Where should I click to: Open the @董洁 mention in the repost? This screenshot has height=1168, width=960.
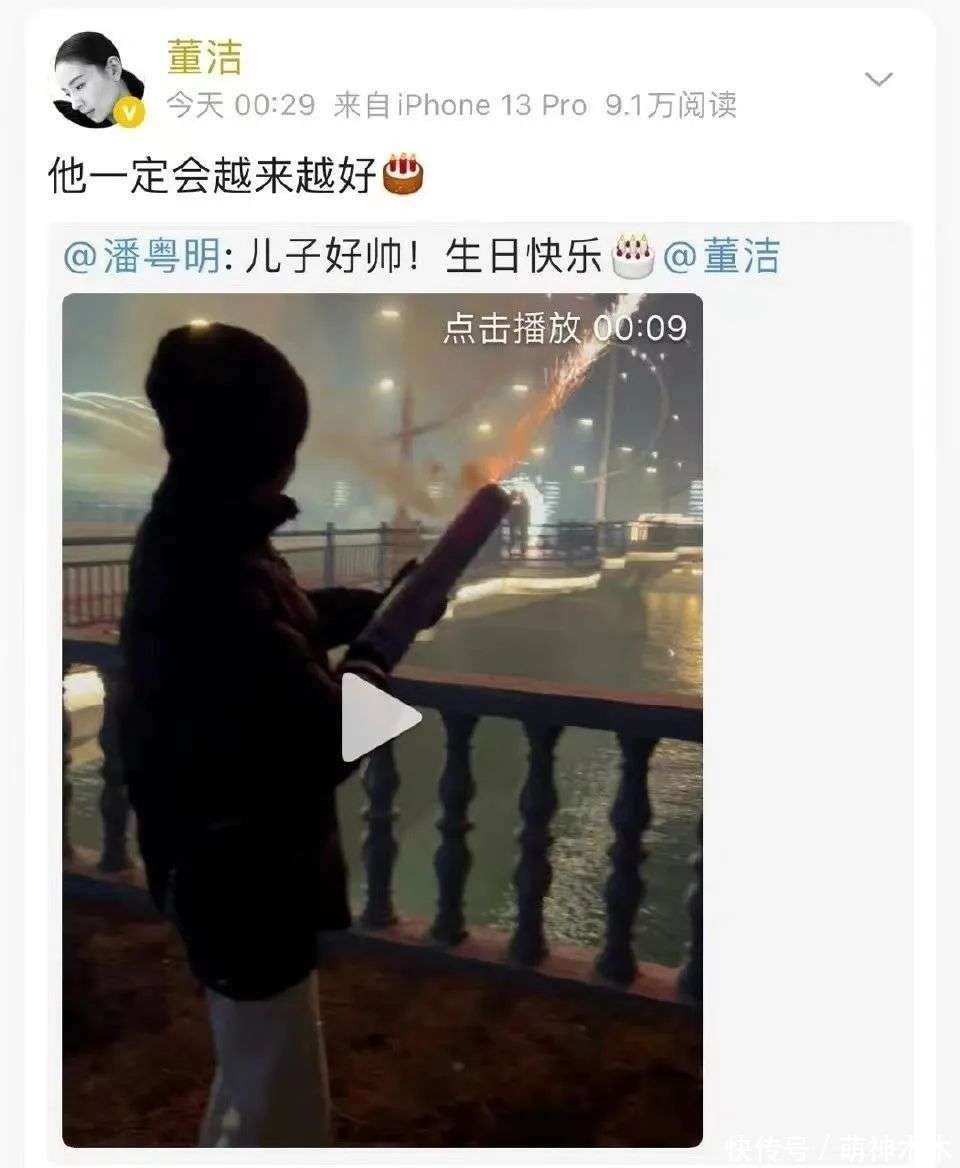[x=721, y=256]
